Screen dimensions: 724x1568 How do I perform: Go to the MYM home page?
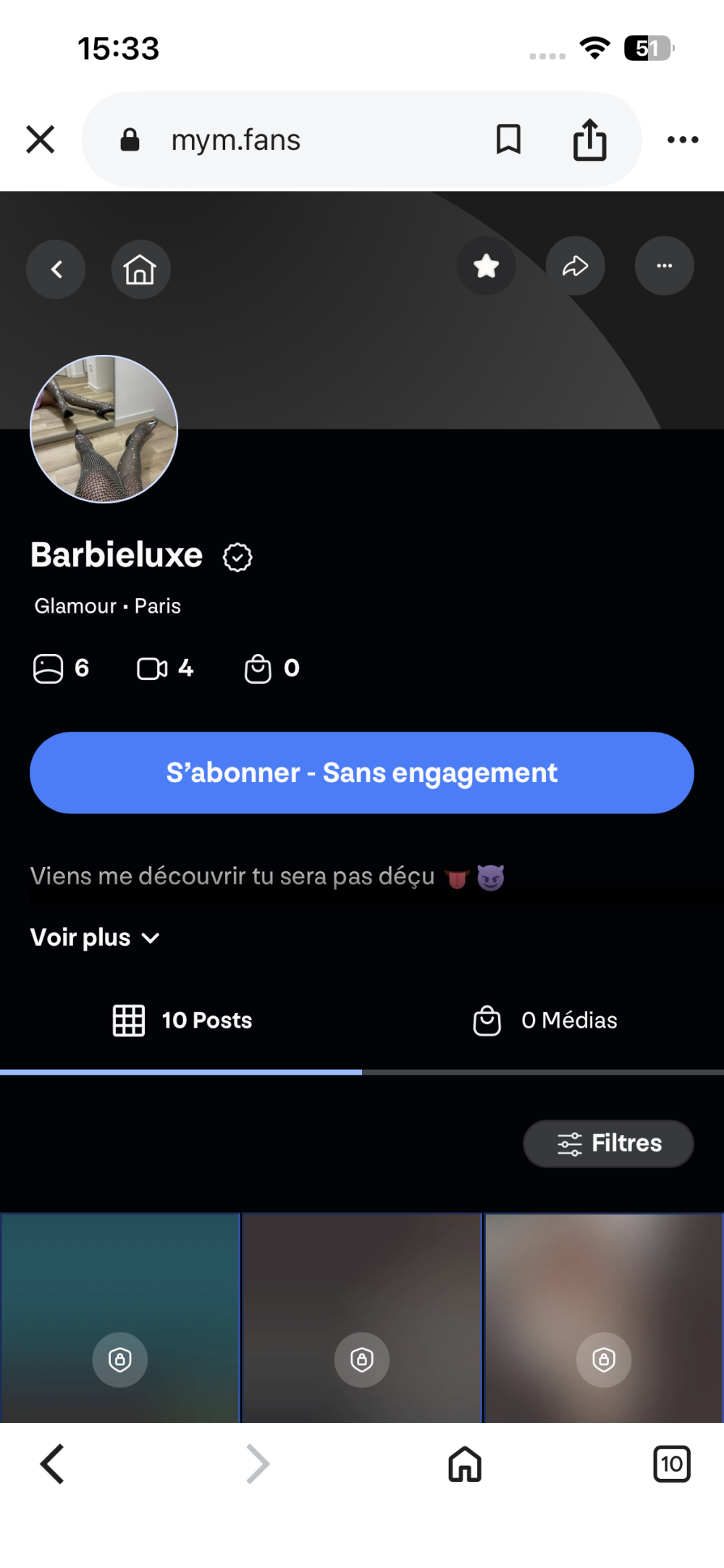point(140,269)
